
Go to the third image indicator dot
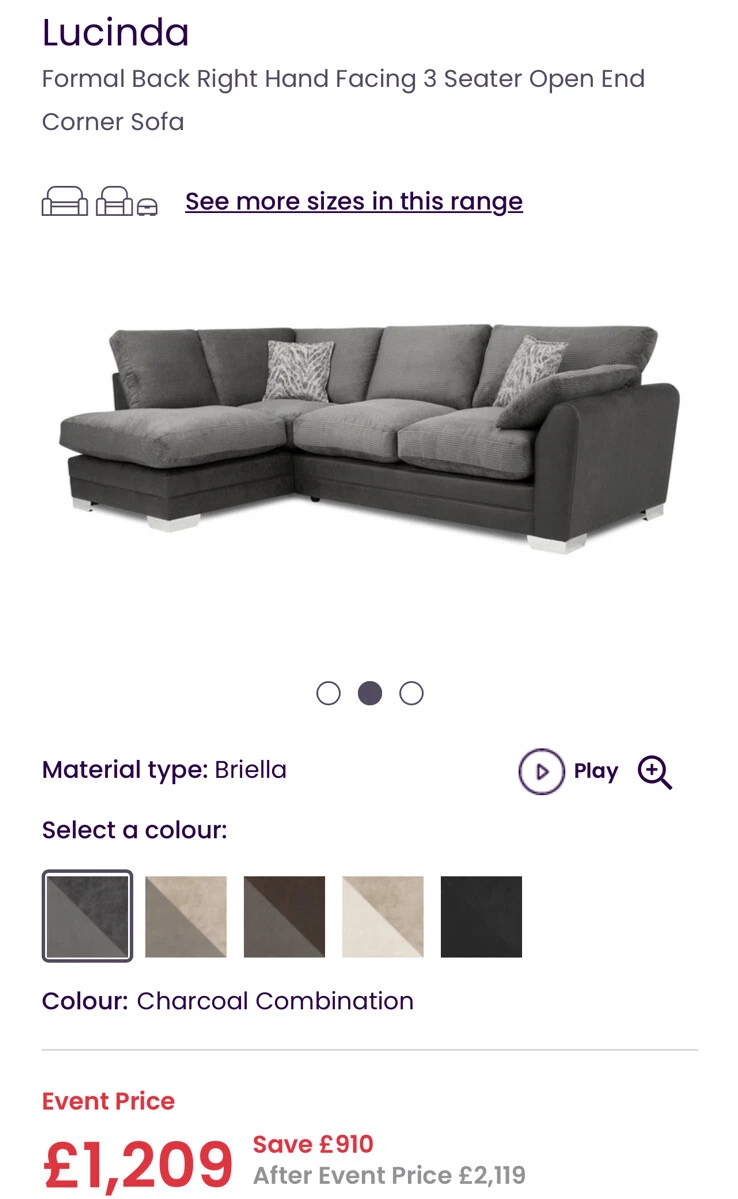(411, 693)
